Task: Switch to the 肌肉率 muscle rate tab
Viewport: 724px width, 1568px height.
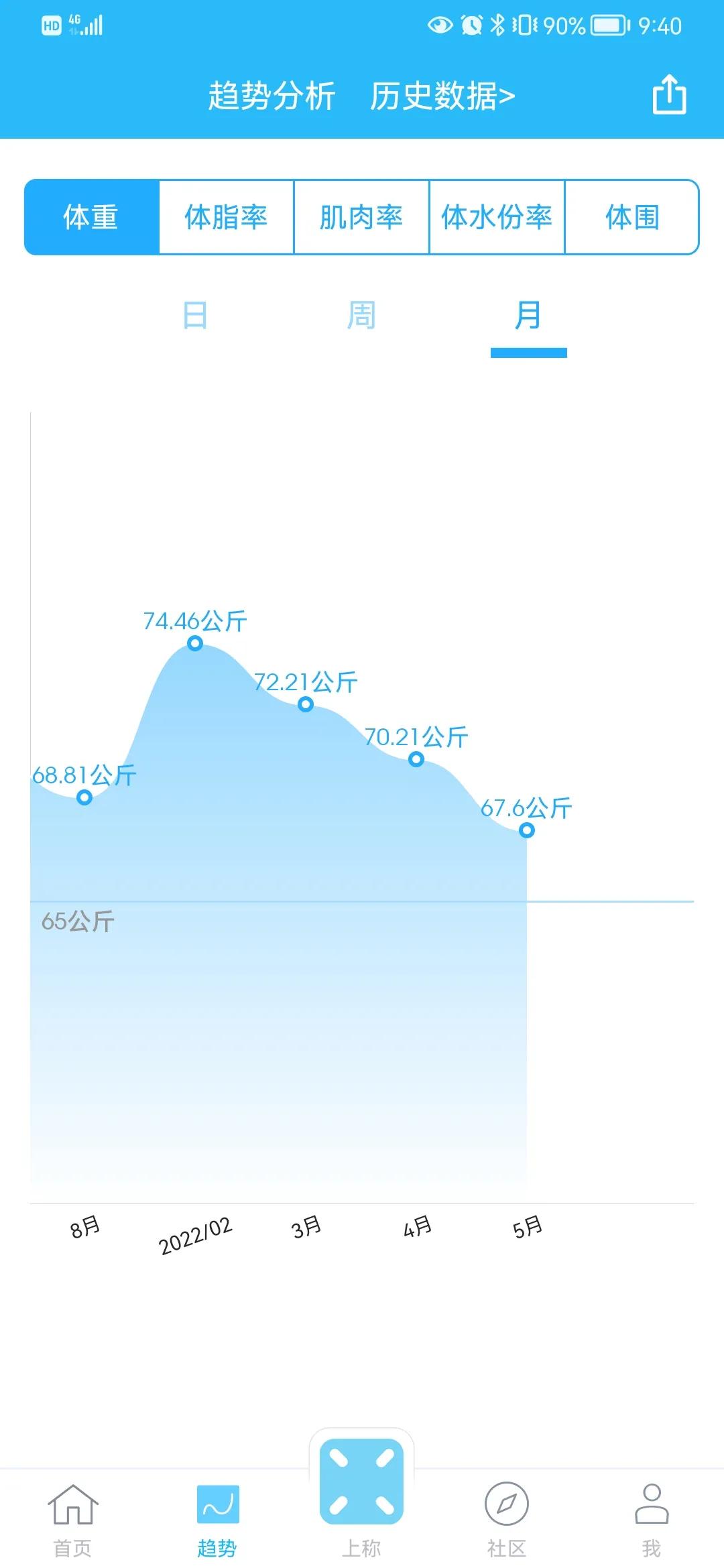Action: click(x=361, y=217)
